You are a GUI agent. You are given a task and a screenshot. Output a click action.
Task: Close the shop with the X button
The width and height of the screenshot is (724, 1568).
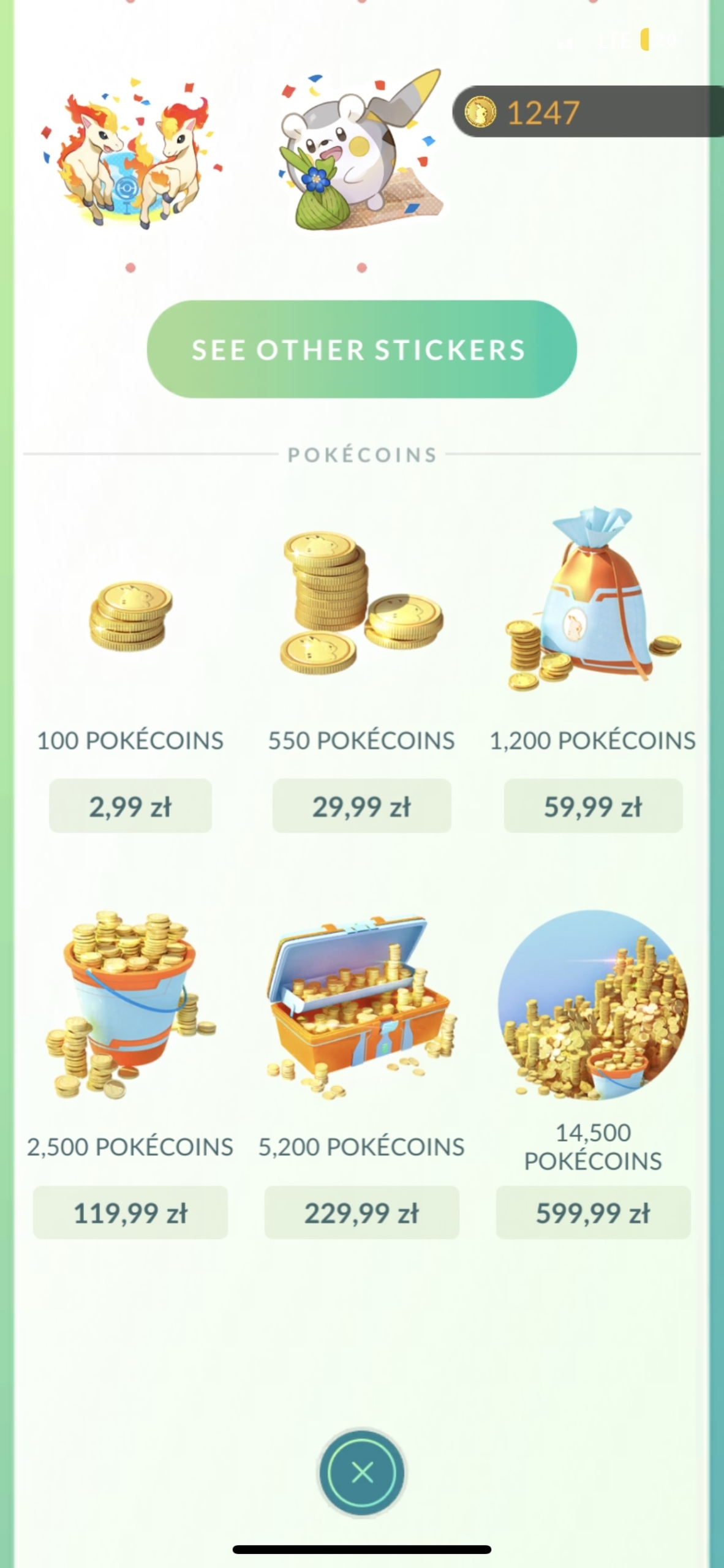pos(361,1472)
